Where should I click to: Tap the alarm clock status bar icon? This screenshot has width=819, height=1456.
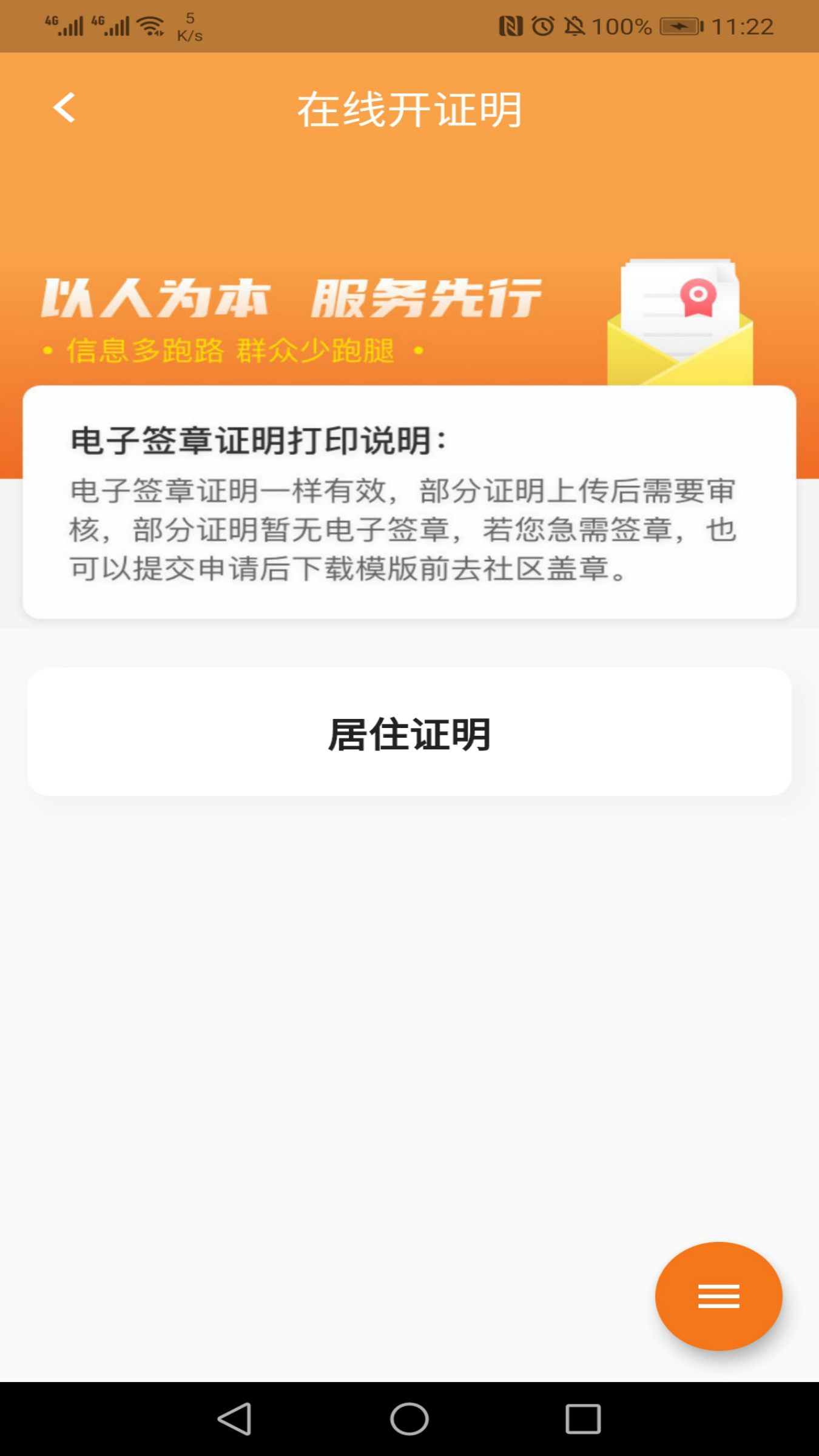pyautogui.click(x=541, y=25)
